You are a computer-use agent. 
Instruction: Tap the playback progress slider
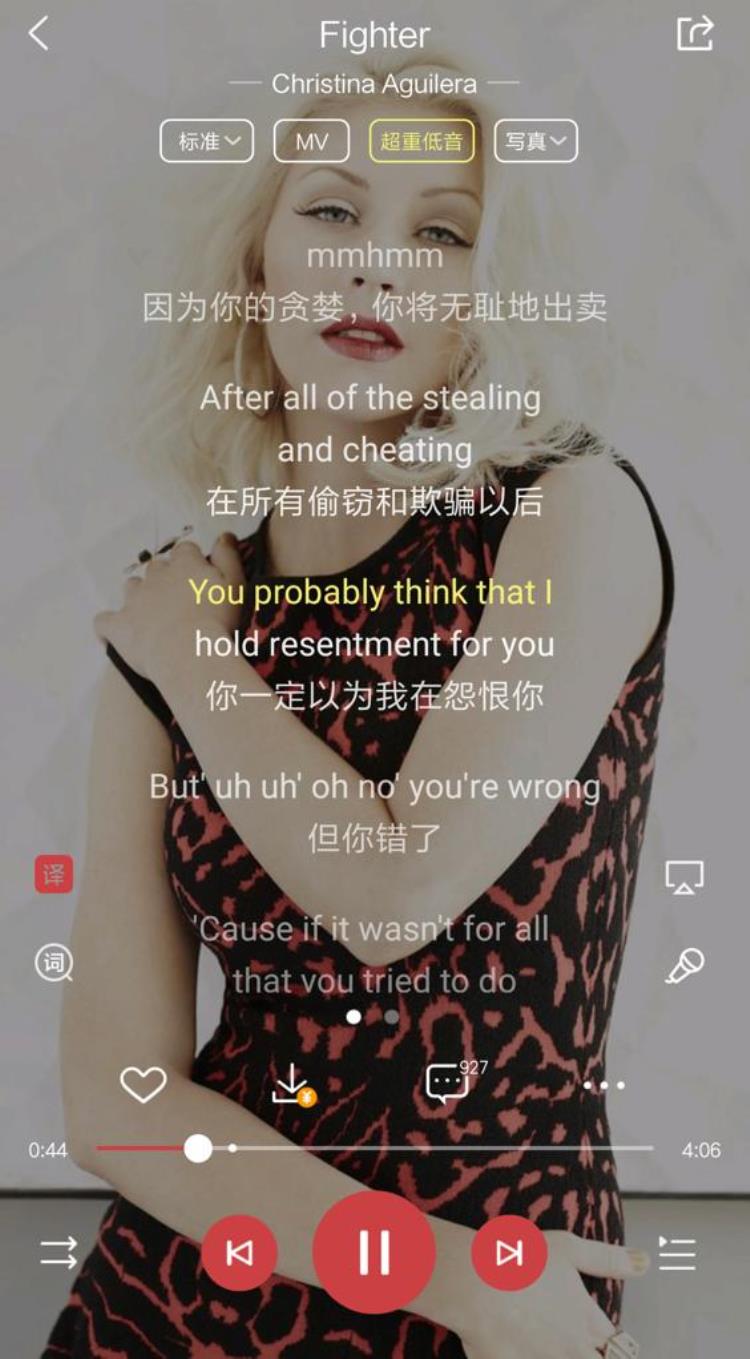198,1148
